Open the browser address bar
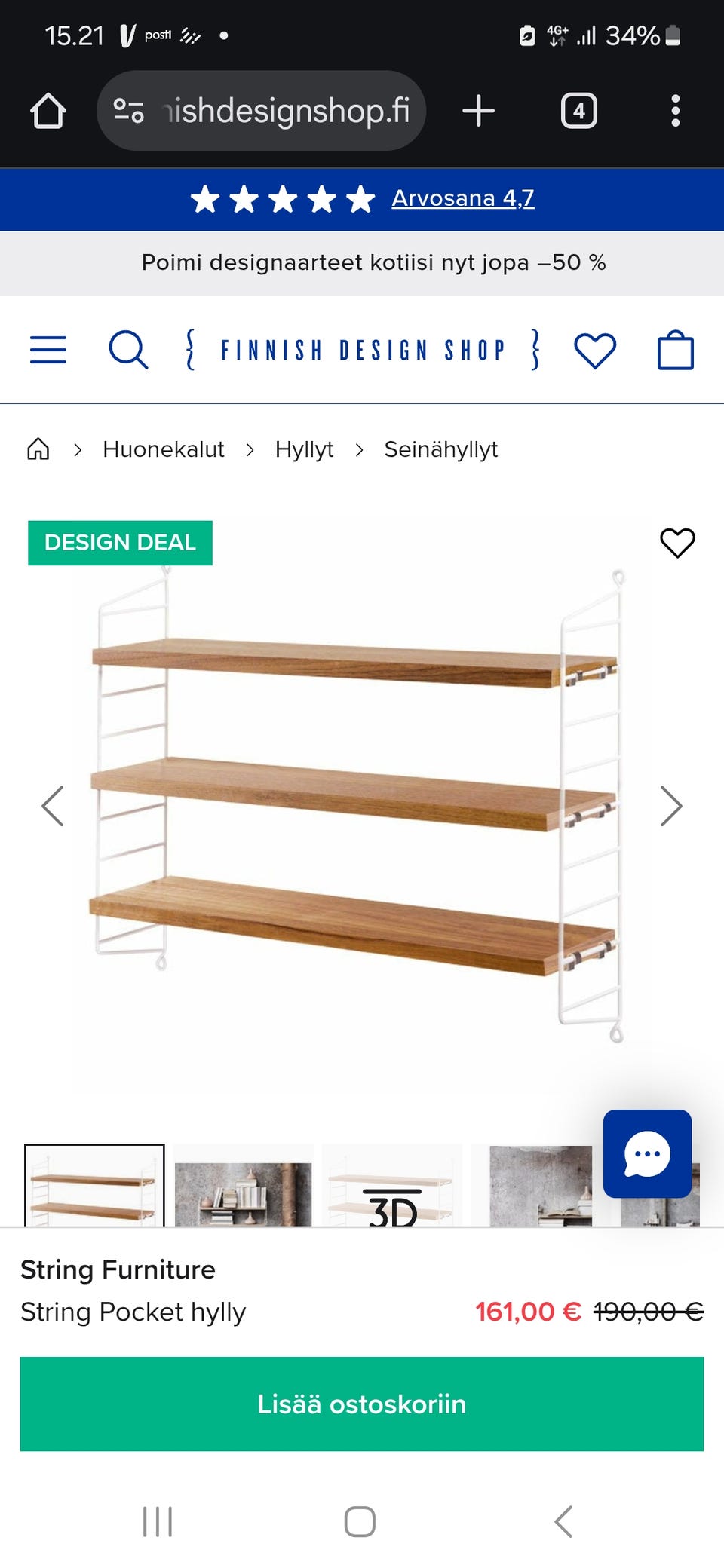The image size is (724, 1568). coord(262,111)
